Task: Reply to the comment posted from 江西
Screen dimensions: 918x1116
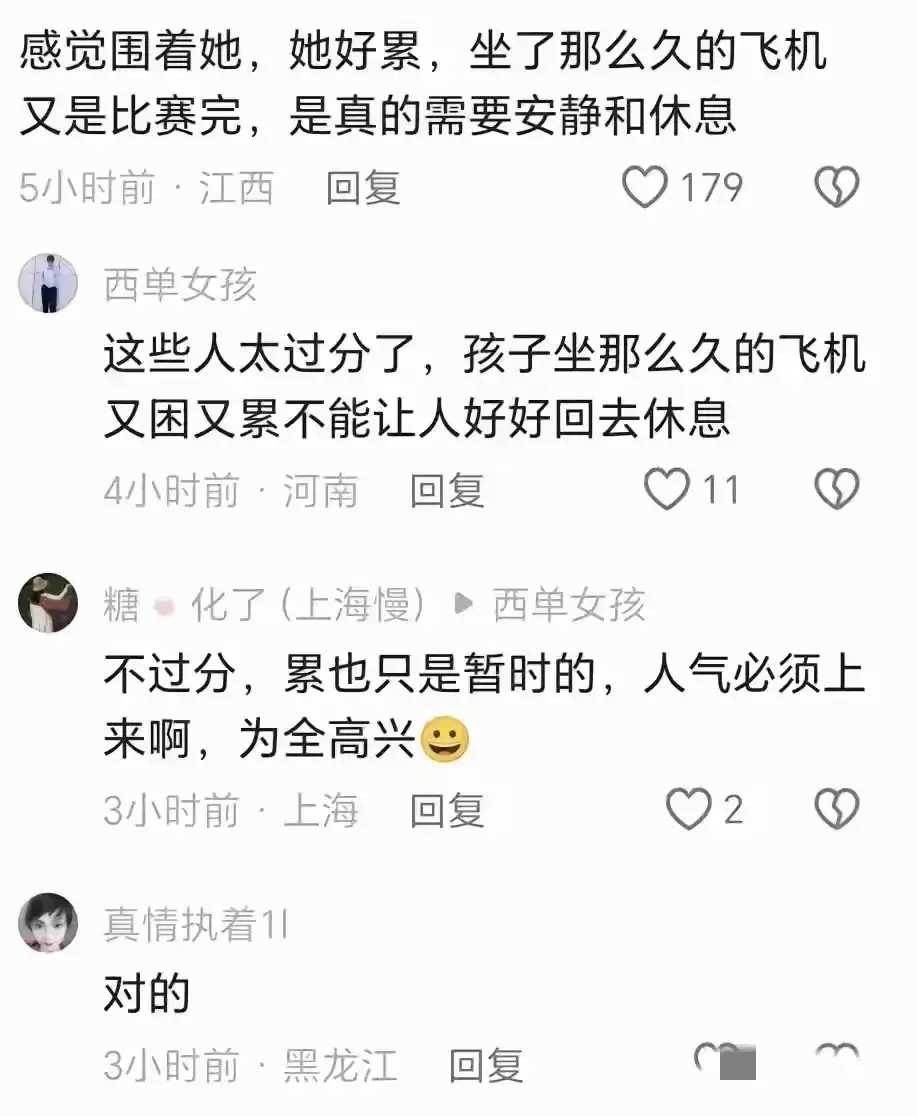Action: [363, 187]
